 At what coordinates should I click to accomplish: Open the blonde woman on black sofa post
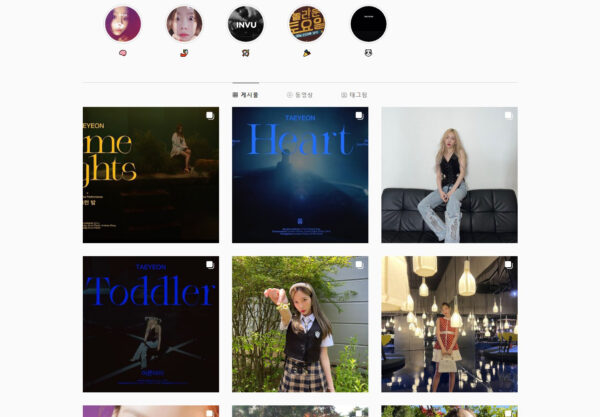tap(449, 175)
